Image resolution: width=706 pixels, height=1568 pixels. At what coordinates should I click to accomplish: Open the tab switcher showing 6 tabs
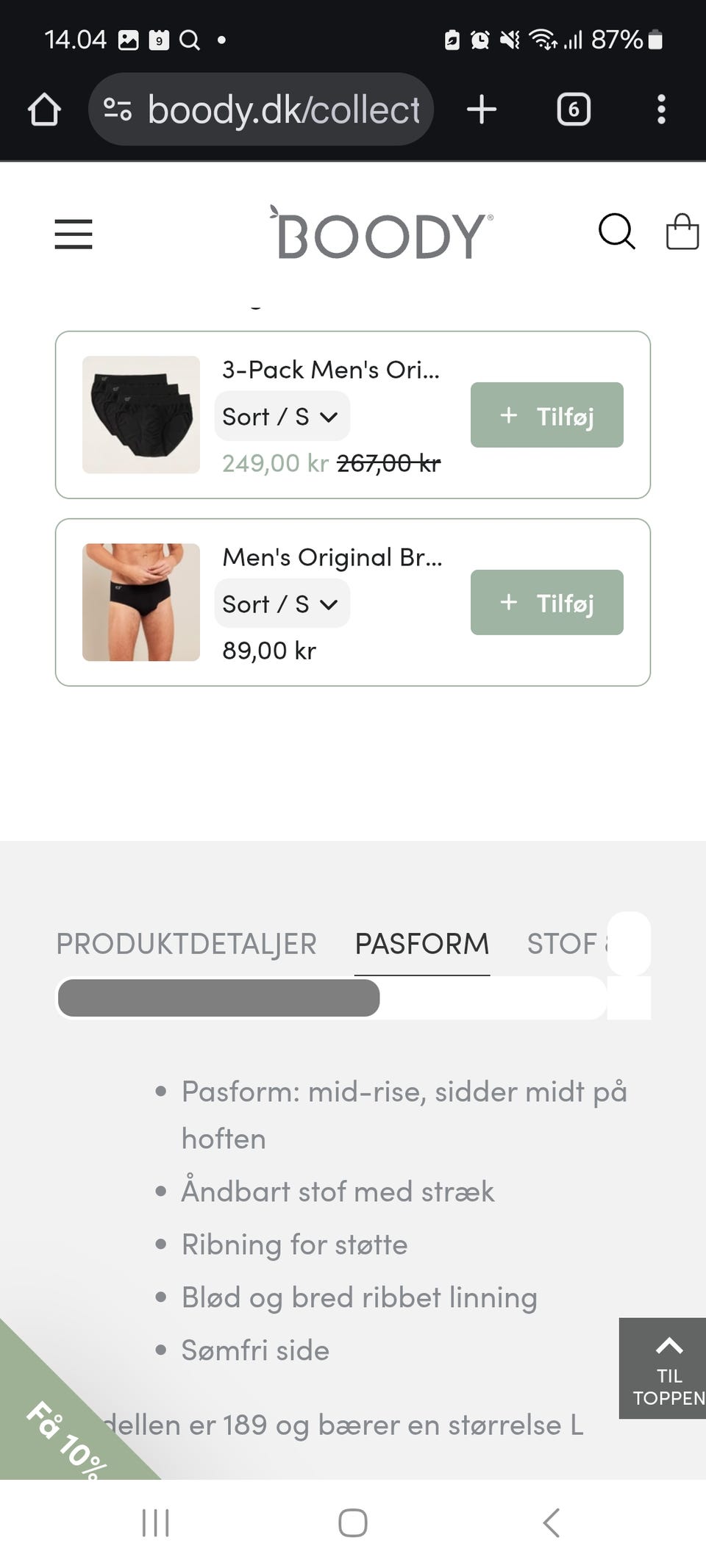573,109
